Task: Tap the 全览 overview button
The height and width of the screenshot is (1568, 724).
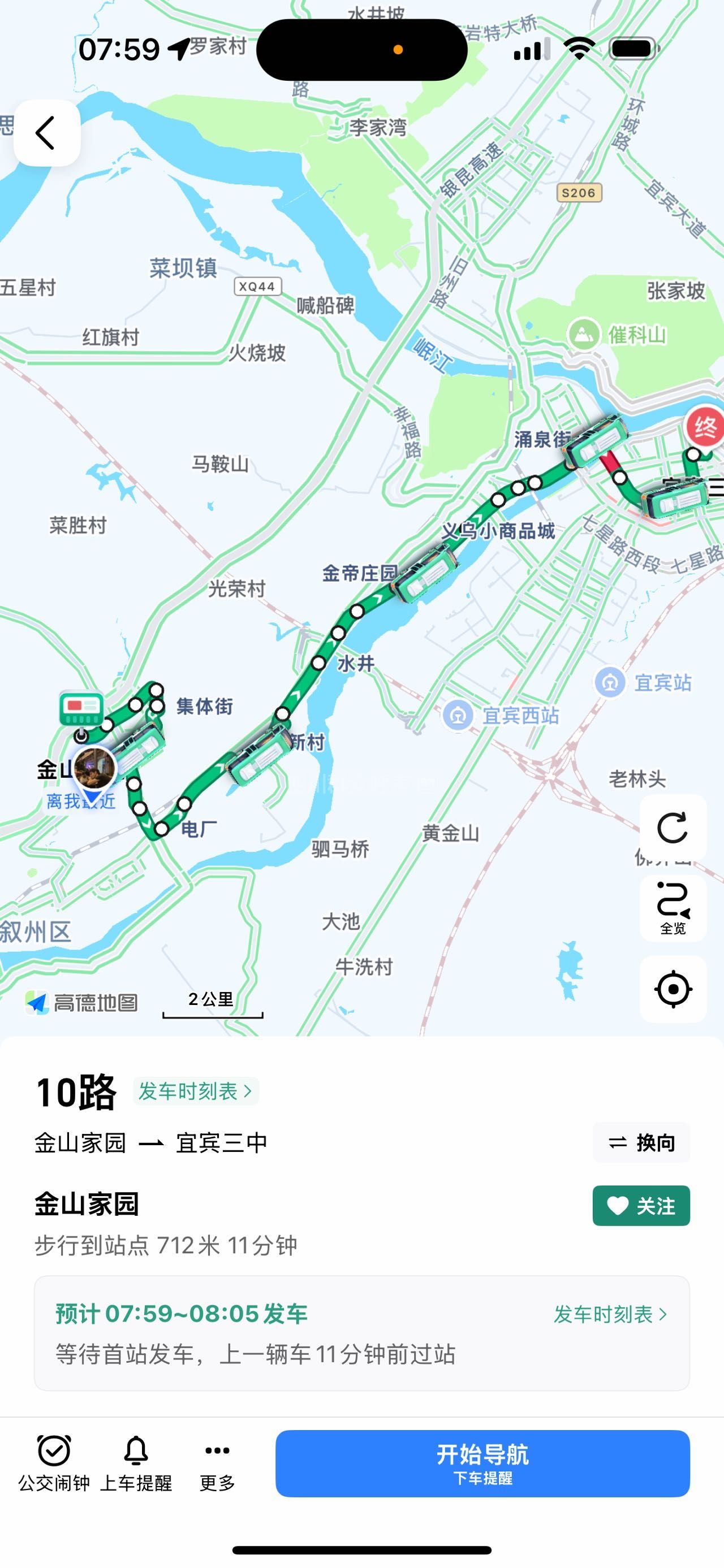Action: point(672,908)
